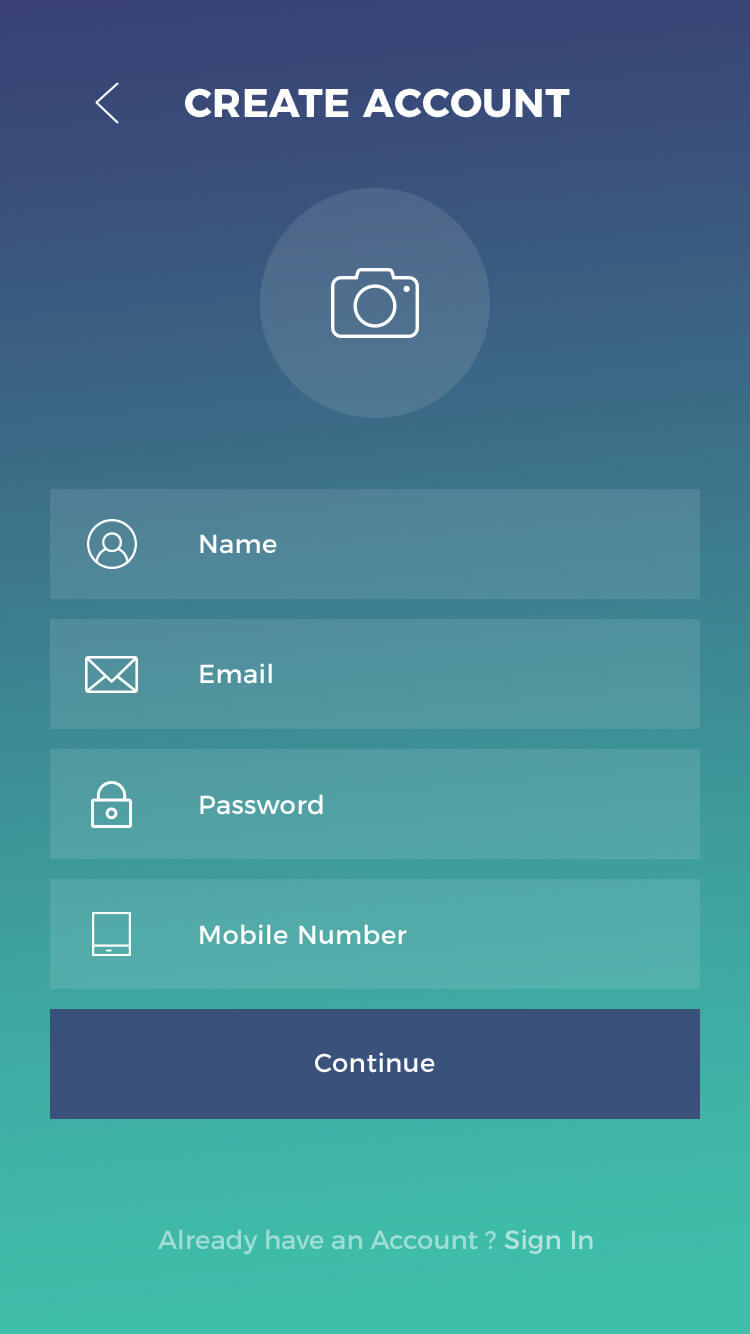Open Sign In from the bottom link
Image resolution: width=750 pixels, height=1334 pixels.
tap(548, 1240)
